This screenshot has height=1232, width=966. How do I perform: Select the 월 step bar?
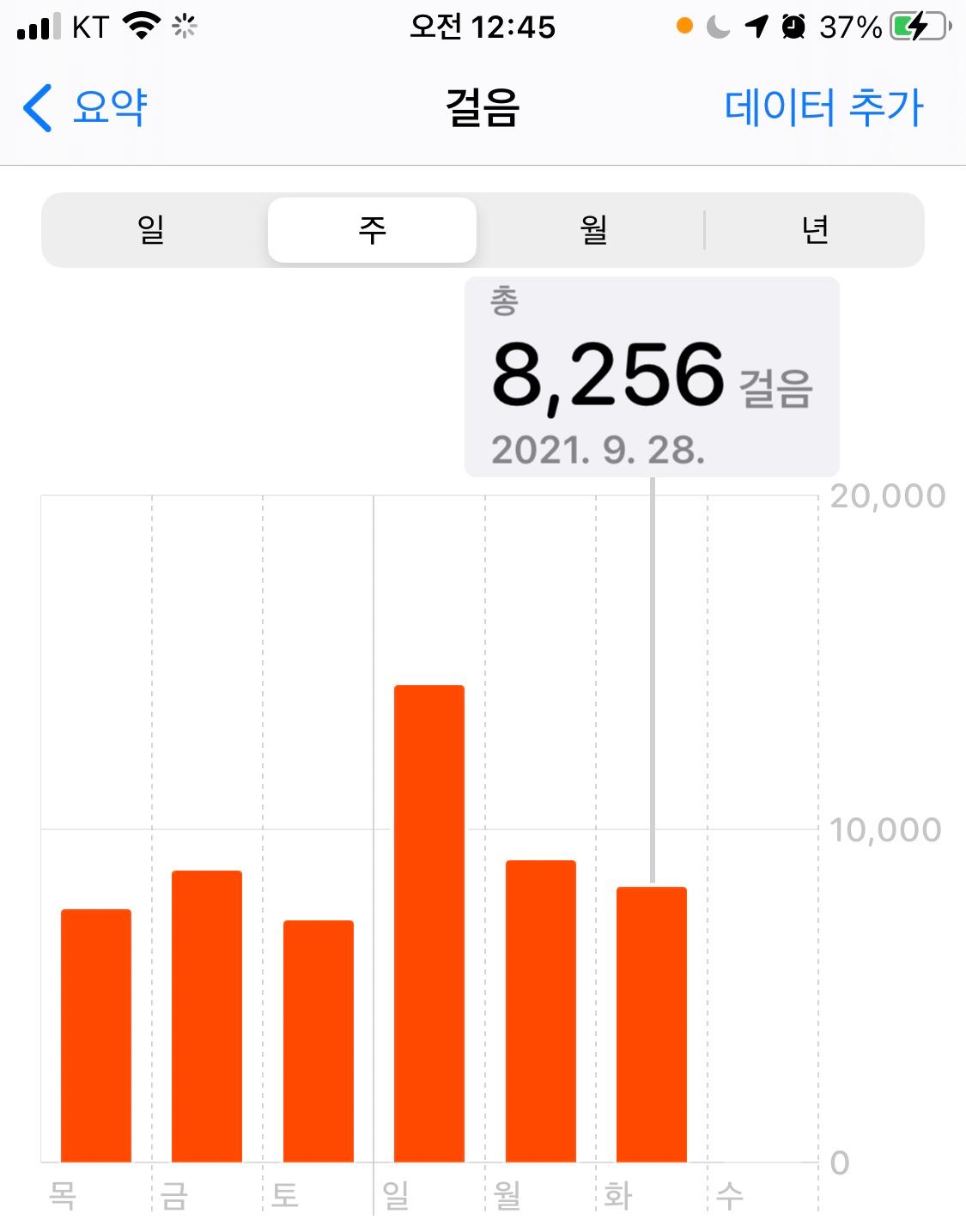coord(541,1010)
